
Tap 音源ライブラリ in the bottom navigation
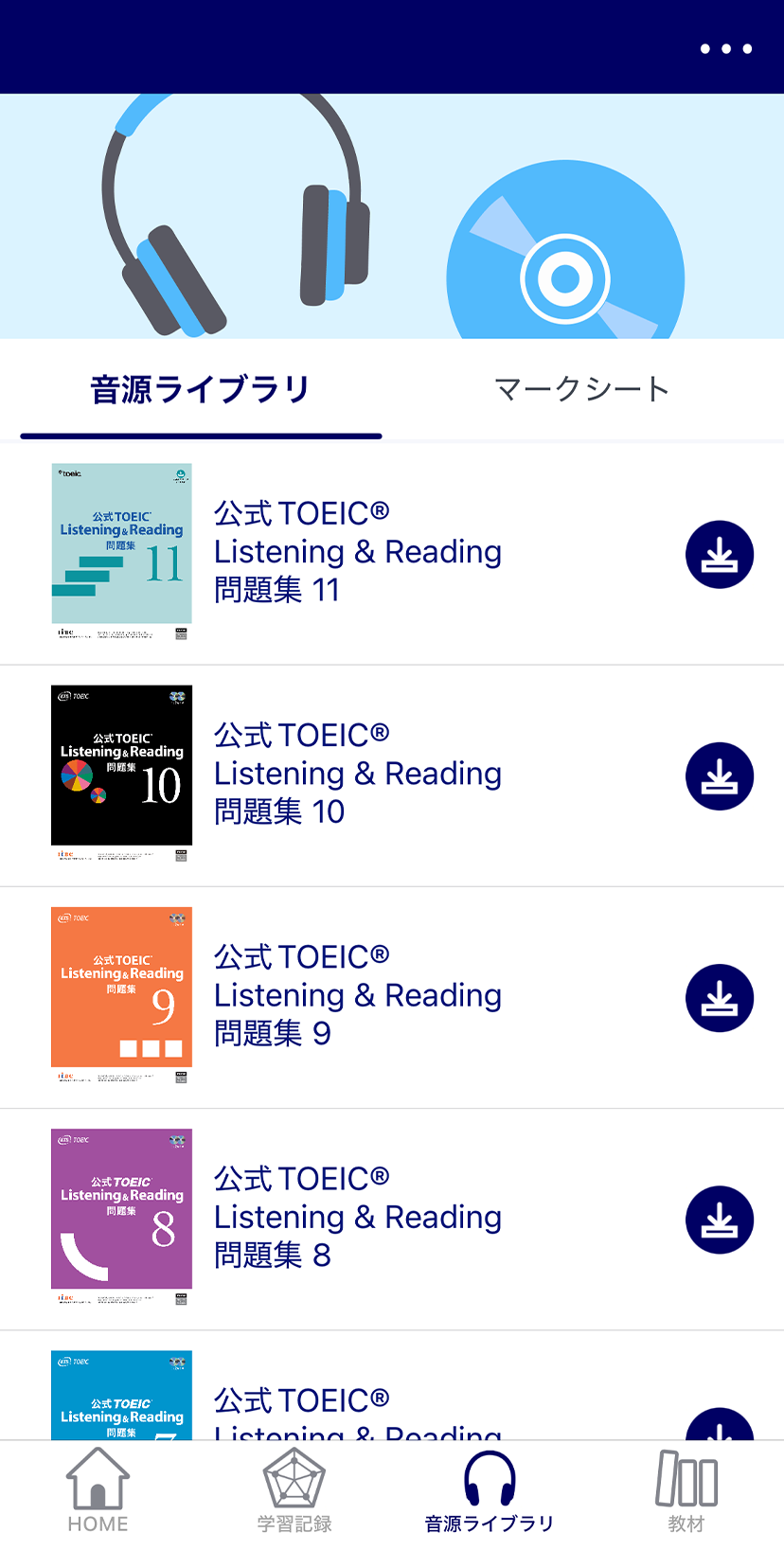[490, 1492]
